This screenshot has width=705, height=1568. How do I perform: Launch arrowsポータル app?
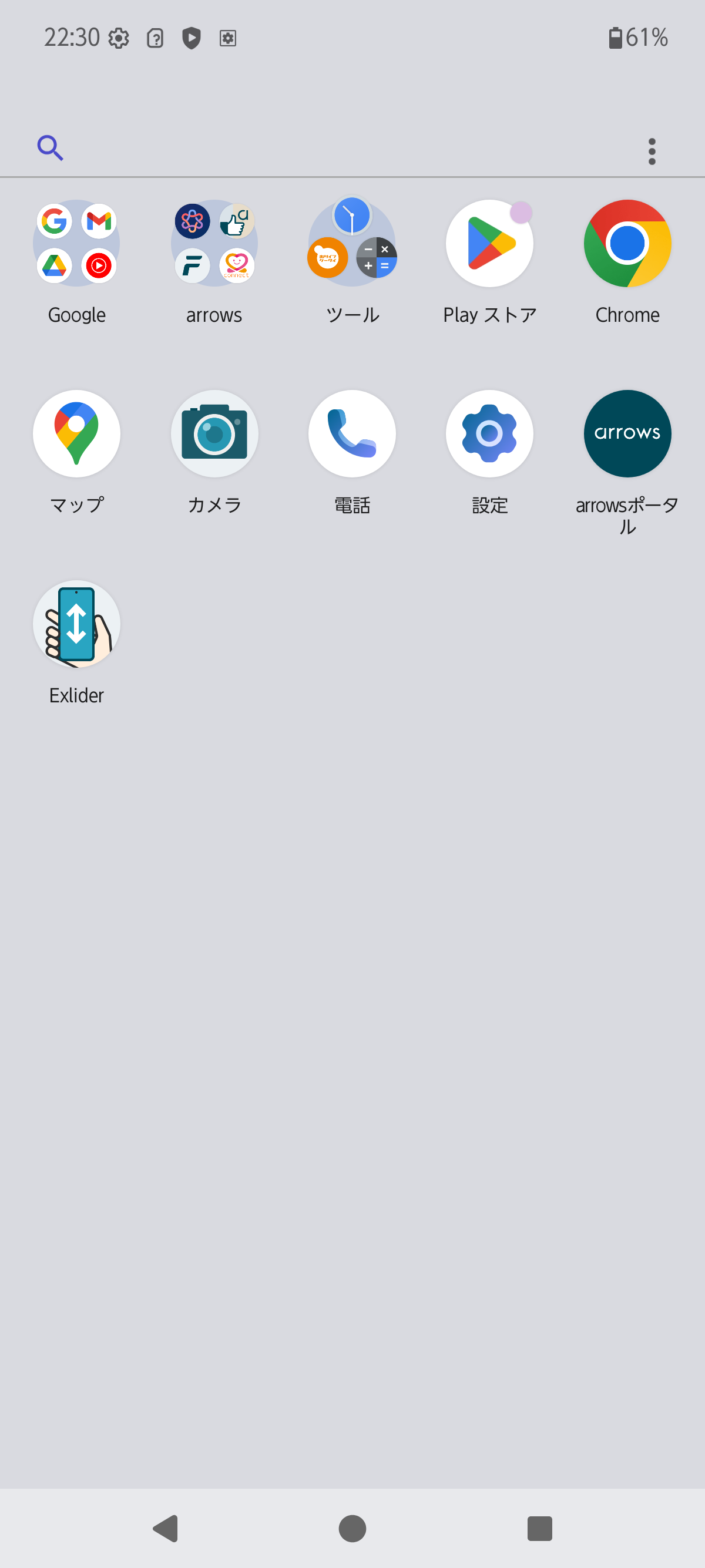pyautogui.click(x=627, y=433)
